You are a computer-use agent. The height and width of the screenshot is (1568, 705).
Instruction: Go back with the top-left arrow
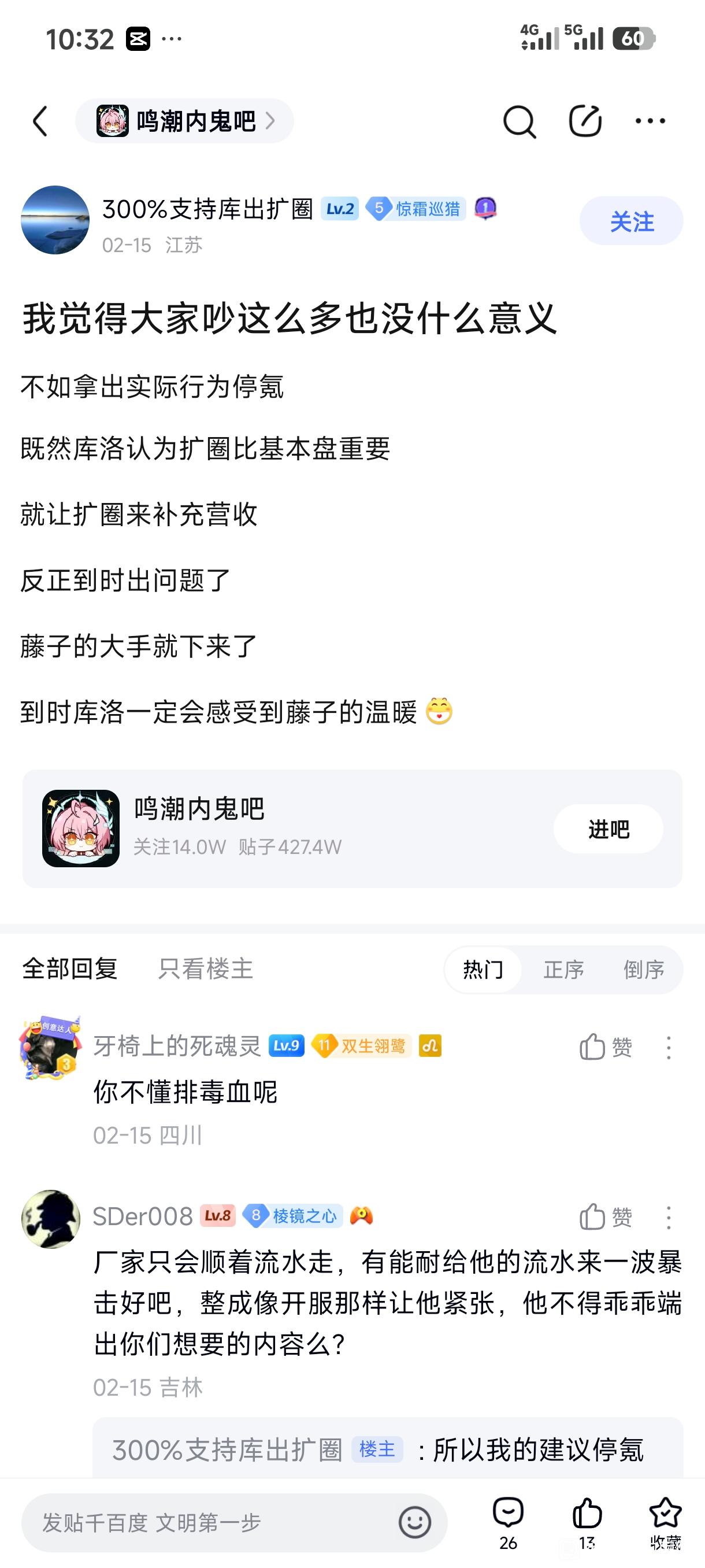[40, 121]
